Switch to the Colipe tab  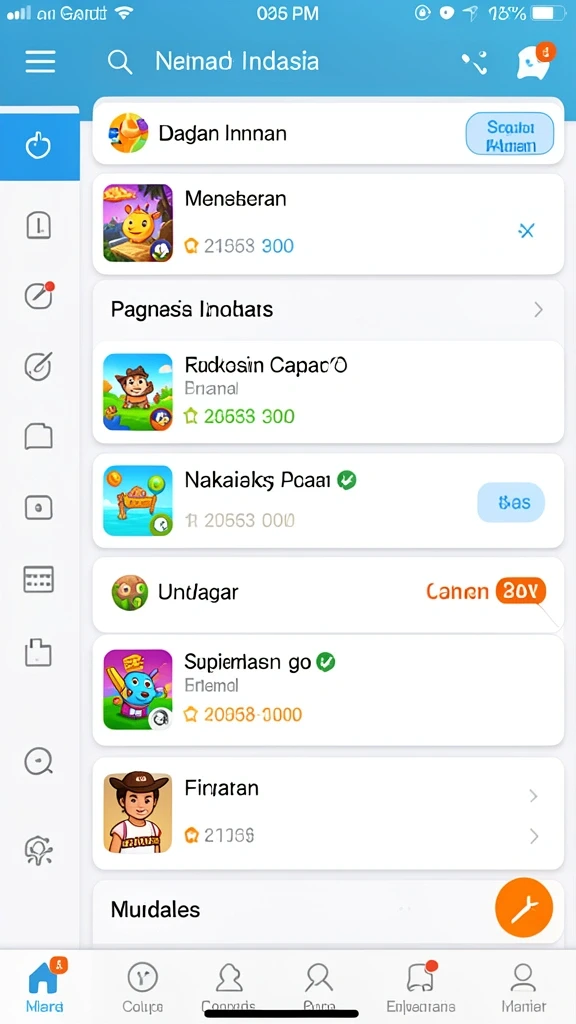(x=142, y=987)
